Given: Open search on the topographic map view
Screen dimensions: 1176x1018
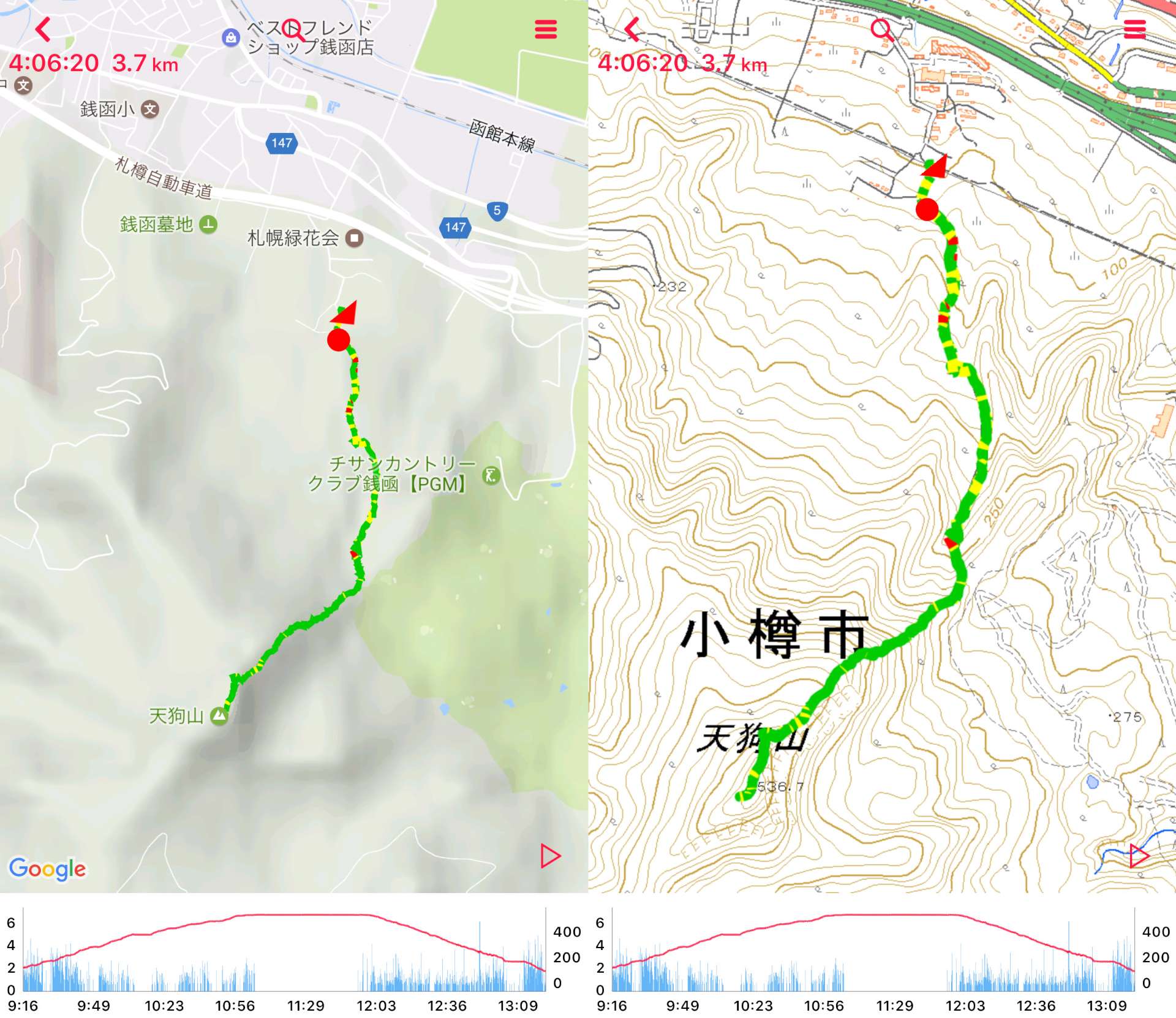Looking at the screenshot, I should (x=882, y=29).
